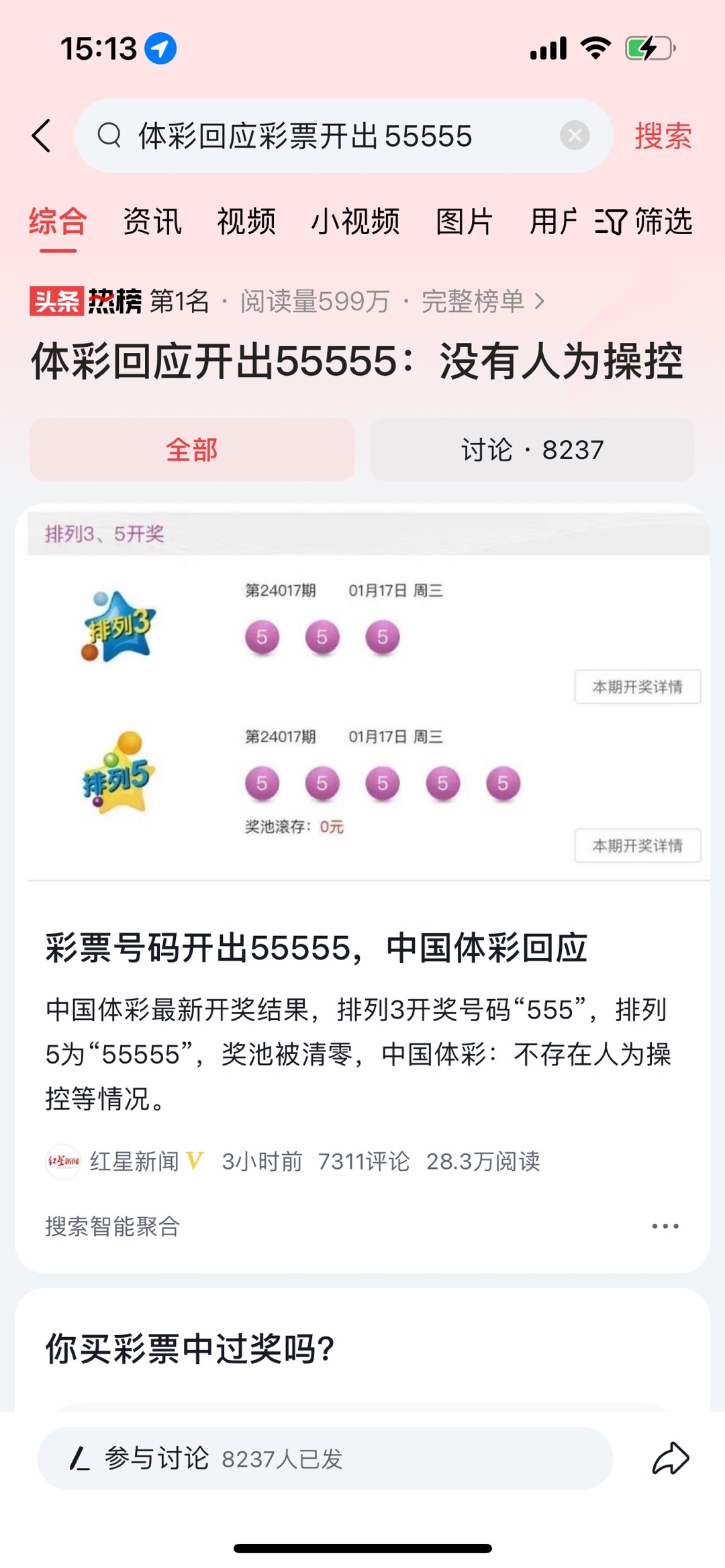Tap the red 搜索 button

point(663,136)
